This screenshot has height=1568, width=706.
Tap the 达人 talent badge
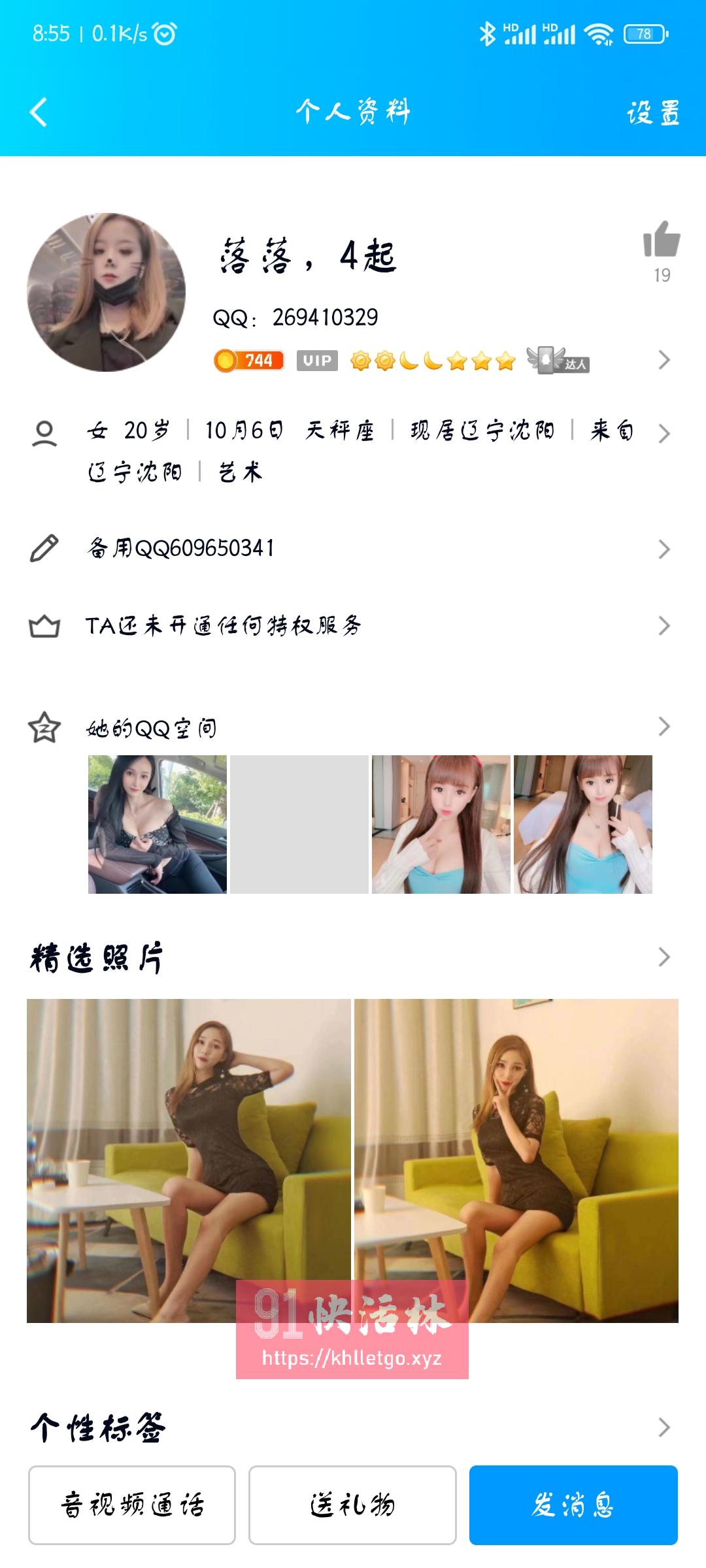click(559, 360)
